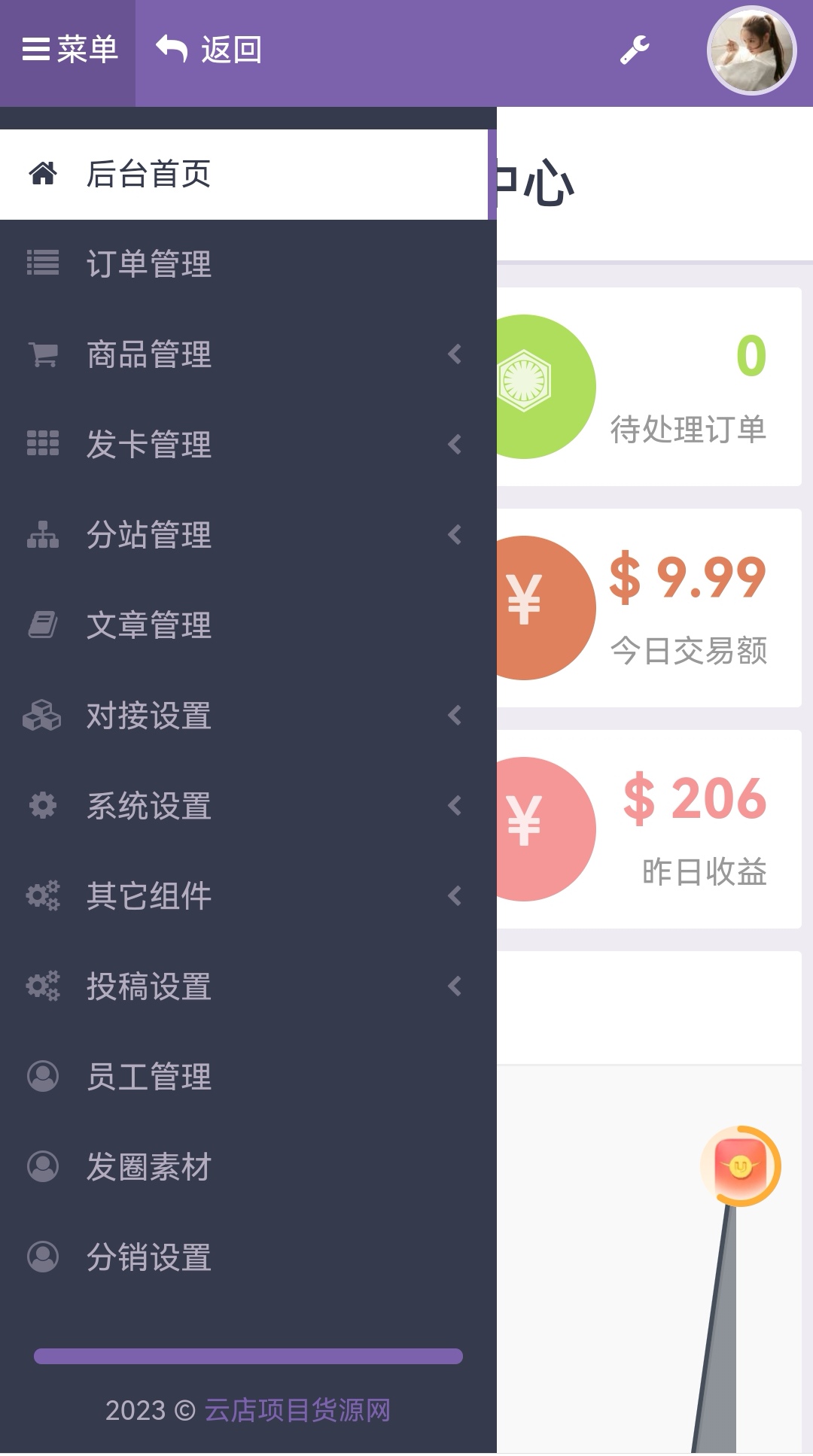Expand 分站管理 submenu
813x1456 pixels.
[x=149, y=535]
